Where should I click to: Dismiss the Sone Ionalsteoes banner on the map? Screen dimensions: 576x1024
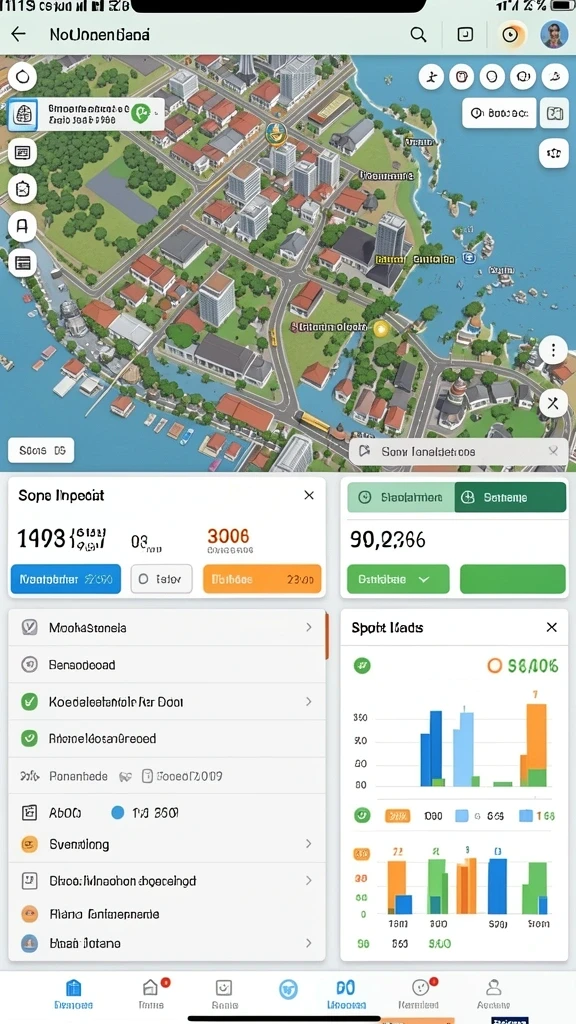pyautogui.click(x=554, y=451)
